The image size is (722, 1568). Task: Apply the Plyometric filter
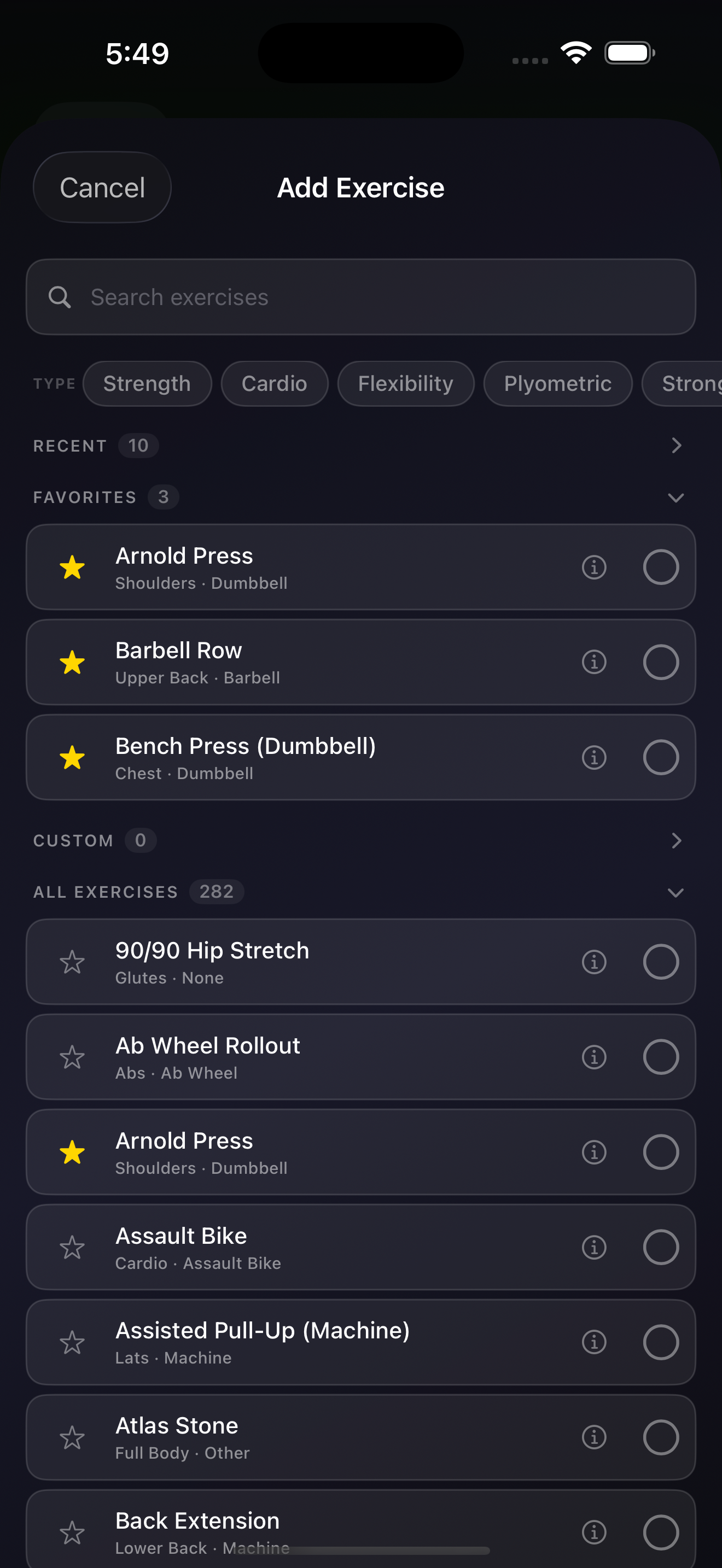557,383
